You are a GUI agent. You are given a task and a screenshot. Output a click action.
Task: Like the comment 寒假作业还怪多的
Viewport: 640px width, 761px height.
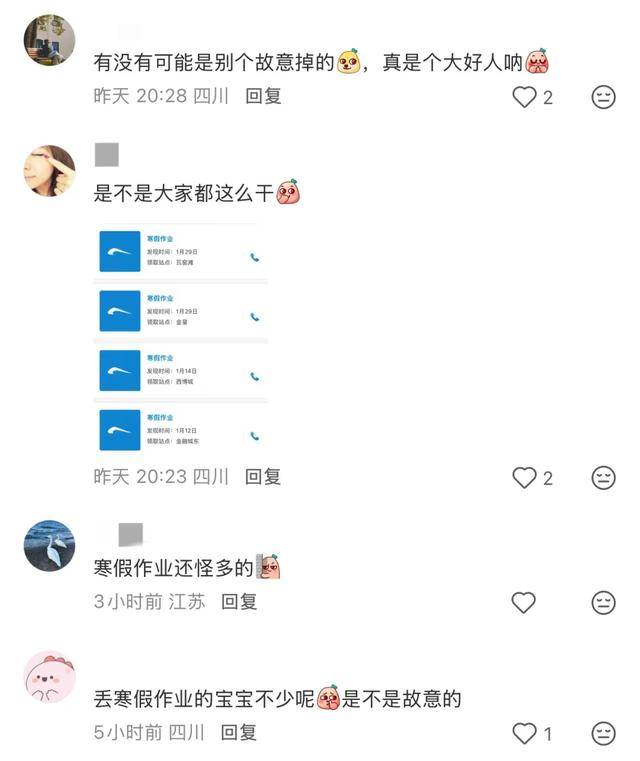[524, 602]
